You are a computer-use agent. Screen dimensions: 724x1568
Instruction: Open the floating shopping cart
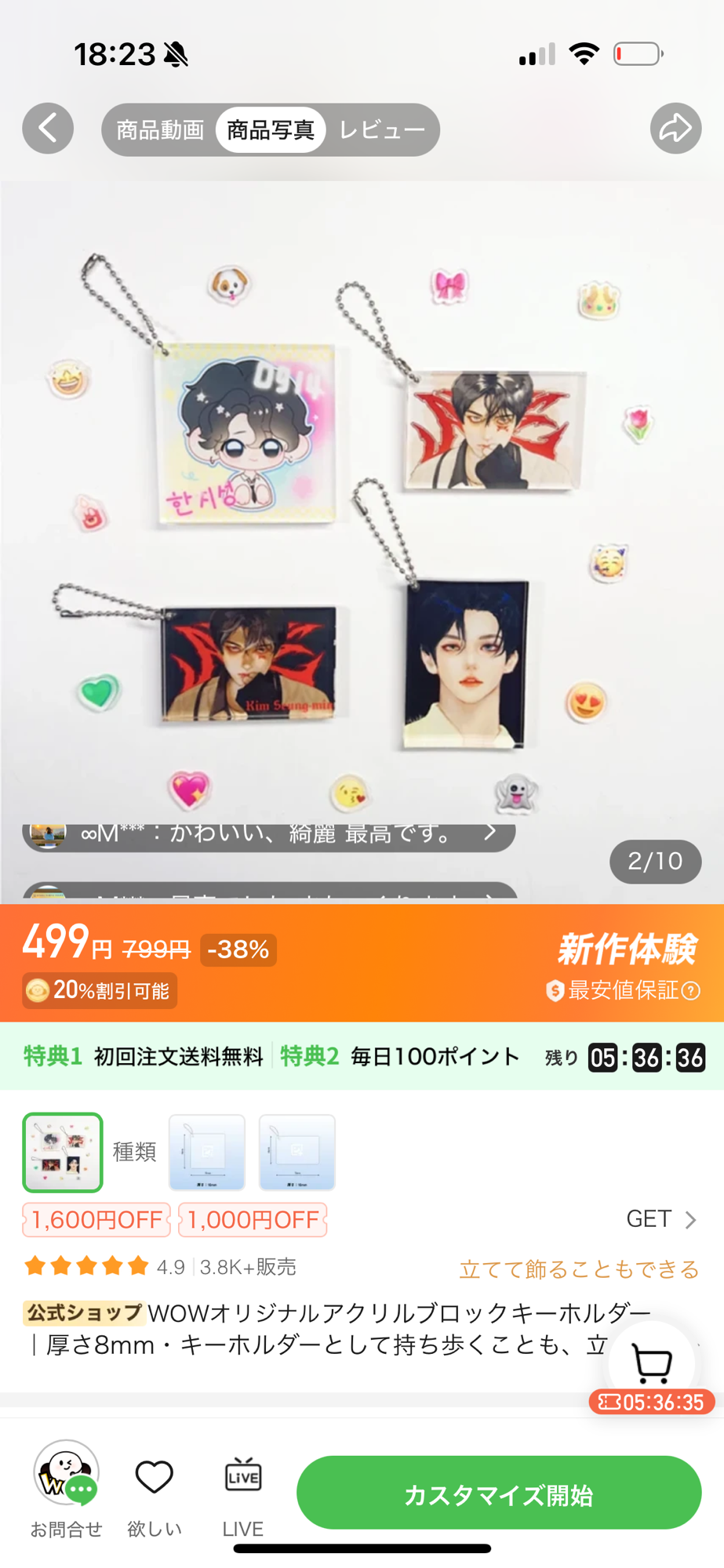[x=652, y=1366]
